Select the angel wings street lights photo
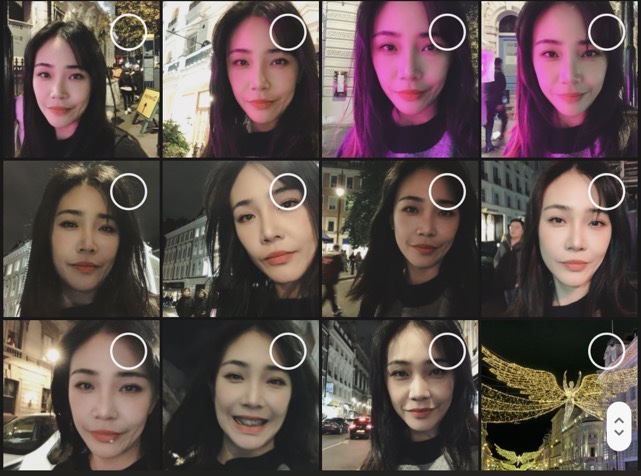The width and height of the screenshot is (641, 476). [606, 351]
